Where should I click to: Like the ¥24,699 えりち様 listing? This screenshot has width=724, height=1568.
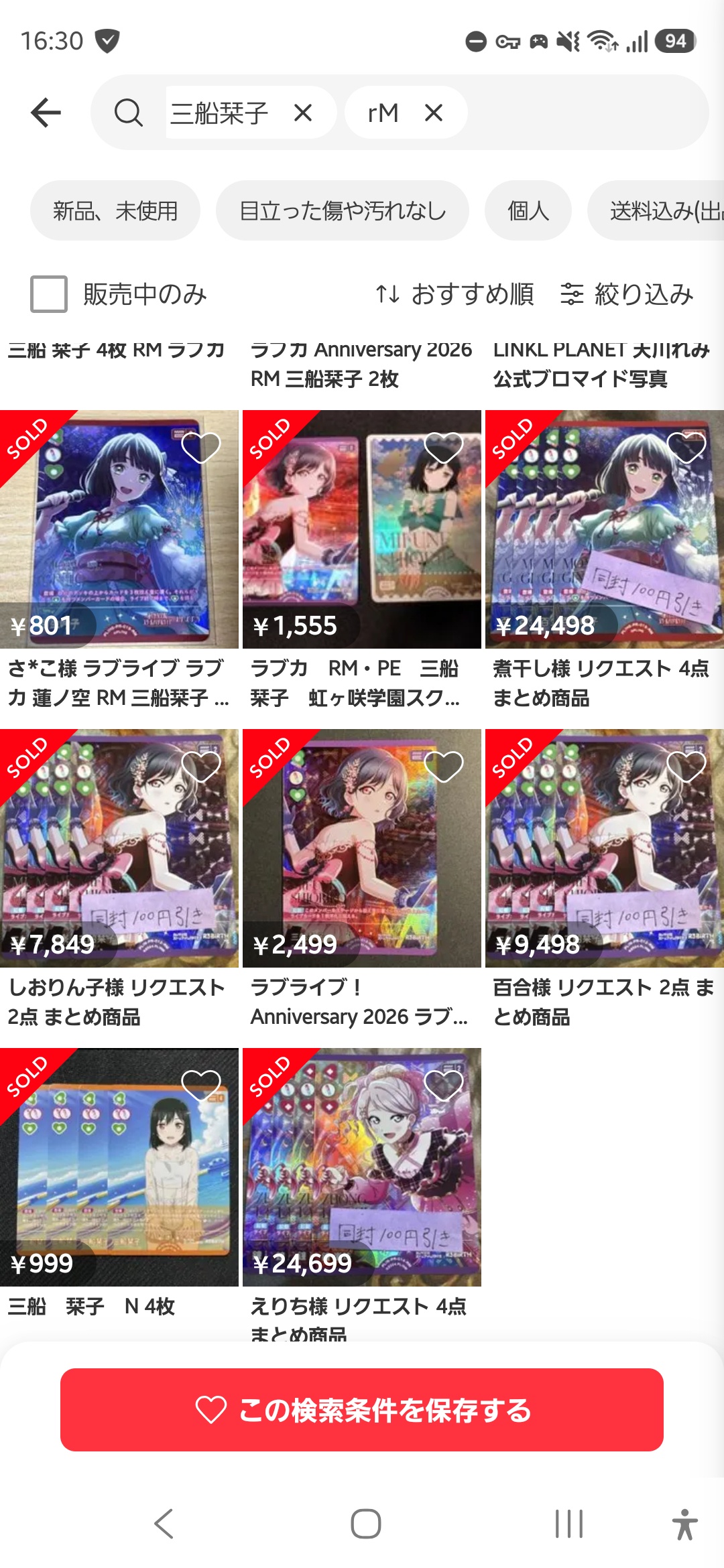point(444,1085)
